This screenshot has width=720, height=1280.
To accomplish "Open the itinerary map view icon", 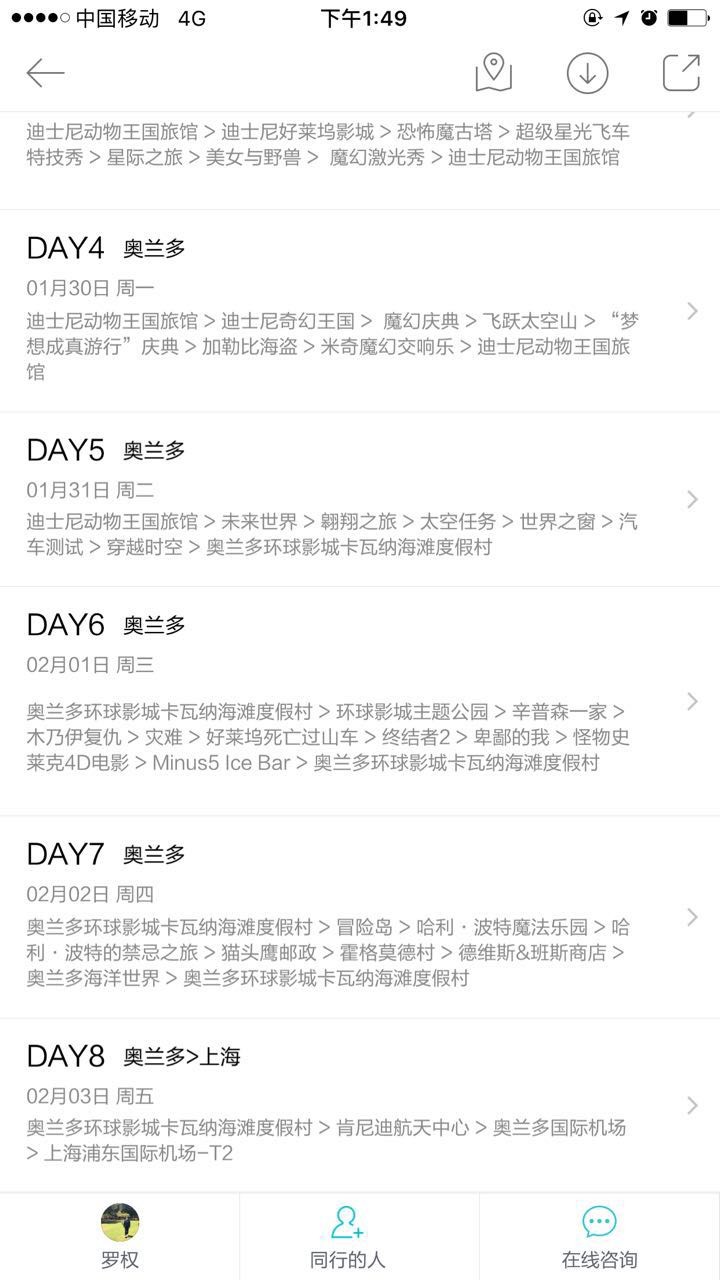I will click(x=493, y=73).
